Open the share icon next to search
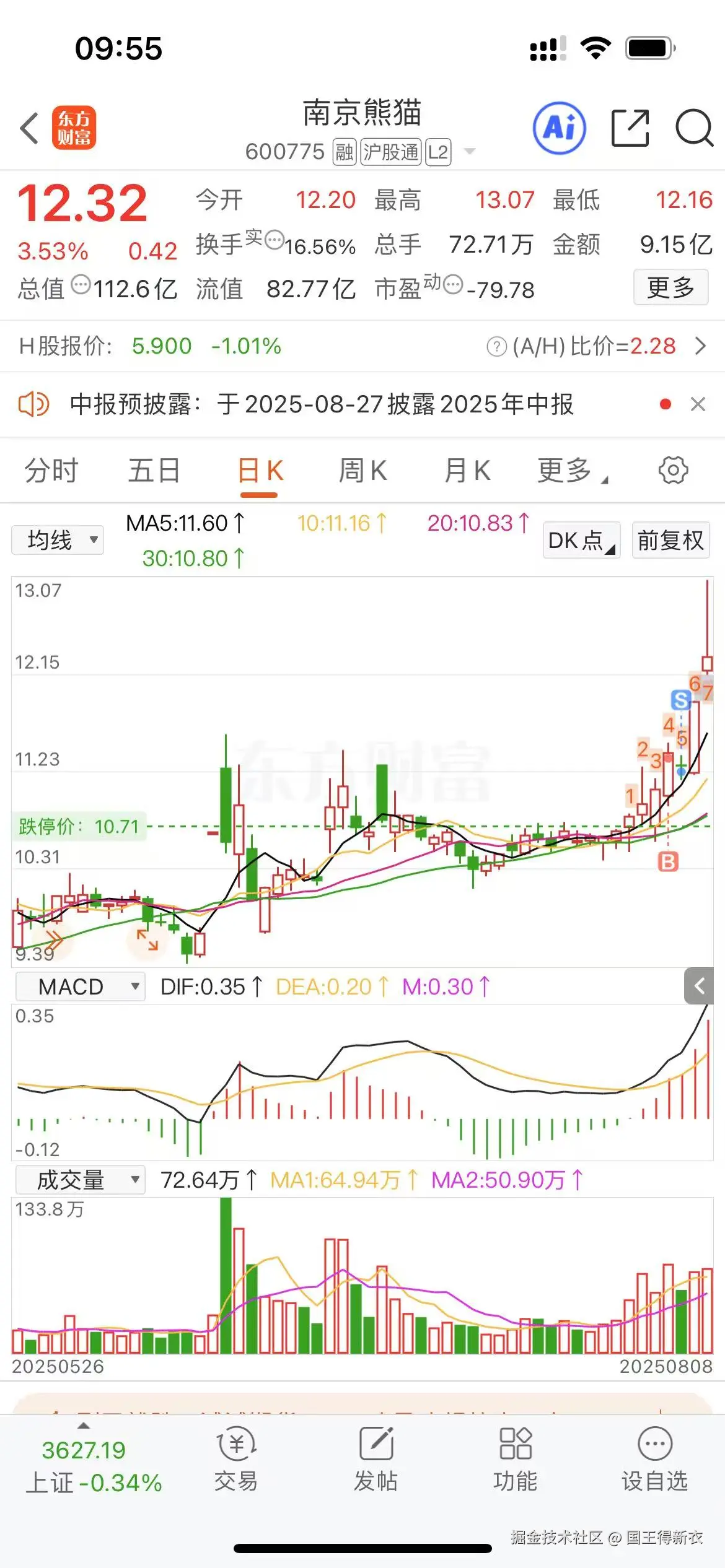The image size is (725, 1568). [628, 128]
